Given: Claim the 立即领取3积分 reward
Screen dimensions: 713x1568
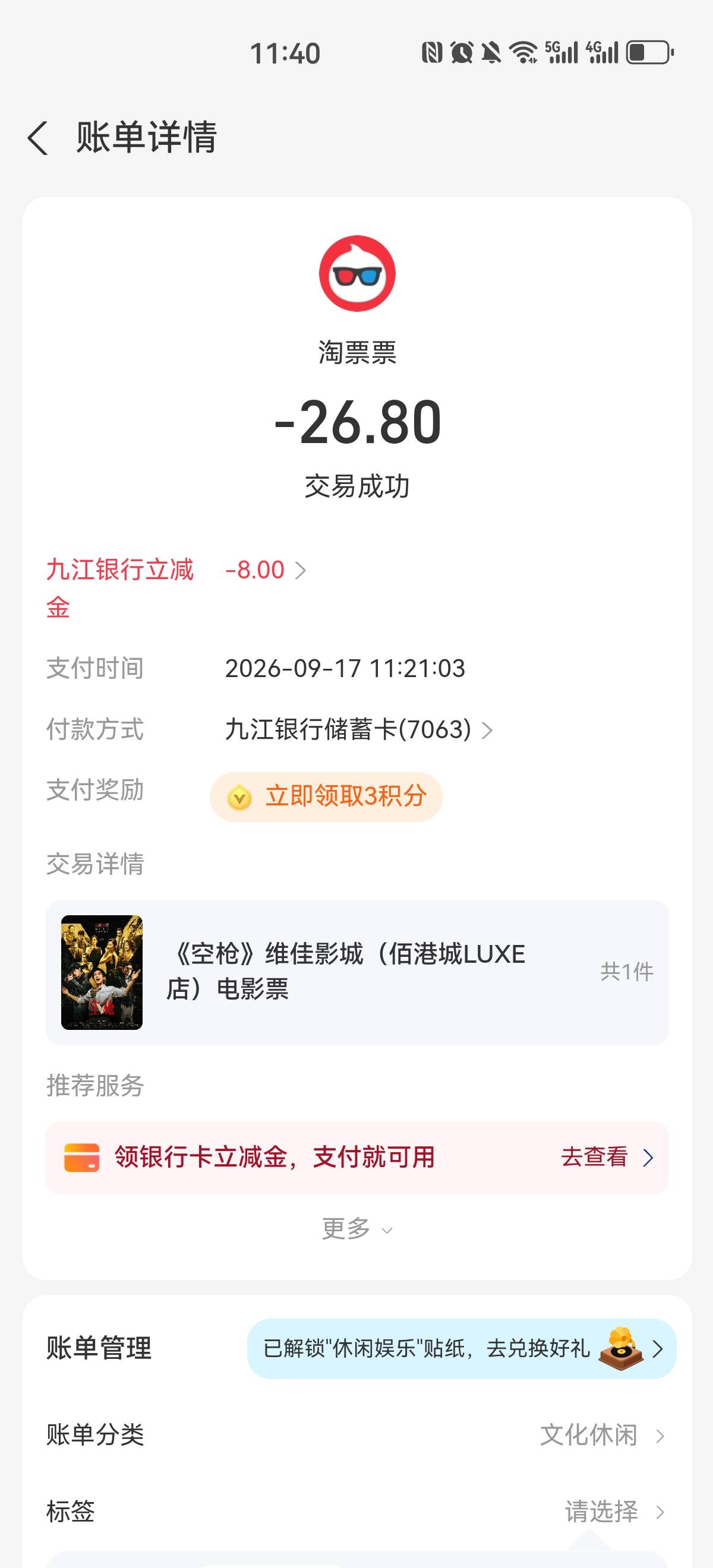Looking at the screenshot, I should point(326,797).
